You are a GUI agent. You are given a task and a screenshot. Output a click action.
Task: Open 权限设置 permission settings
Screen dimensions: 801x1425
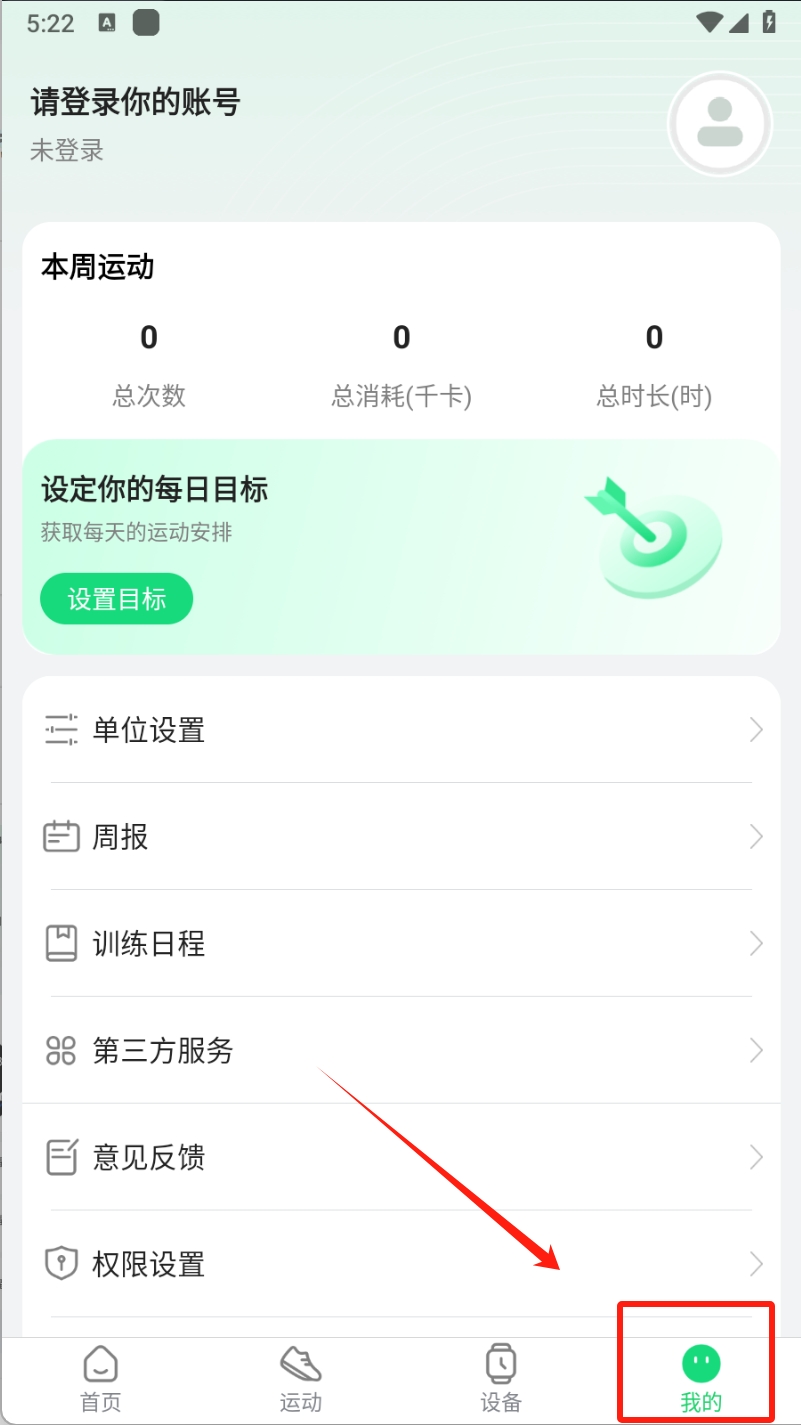400,1264
